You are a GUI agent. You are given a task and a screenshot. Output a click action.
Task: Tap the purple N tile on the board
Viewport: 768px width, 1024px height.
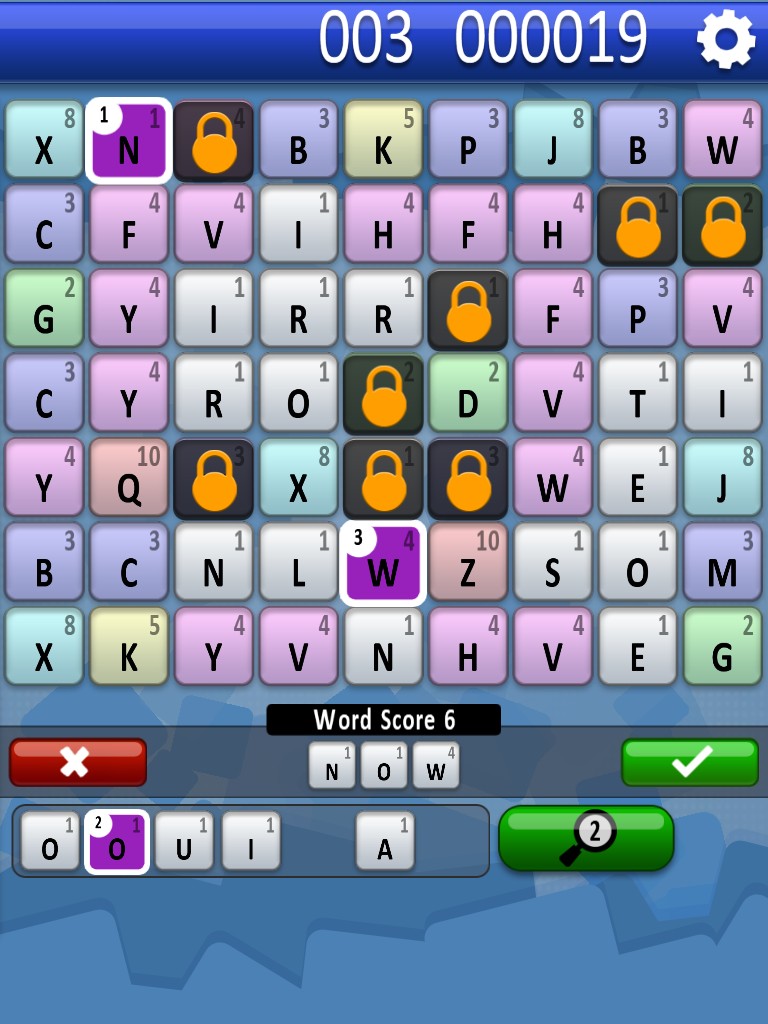(x=129, y=141)
